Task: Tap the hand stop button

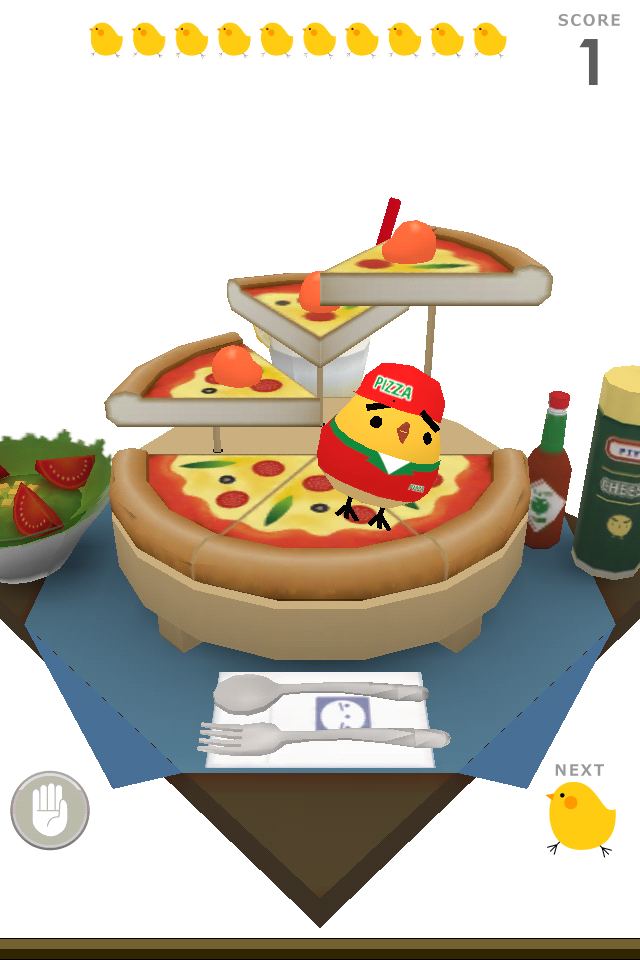Action: 50,810
